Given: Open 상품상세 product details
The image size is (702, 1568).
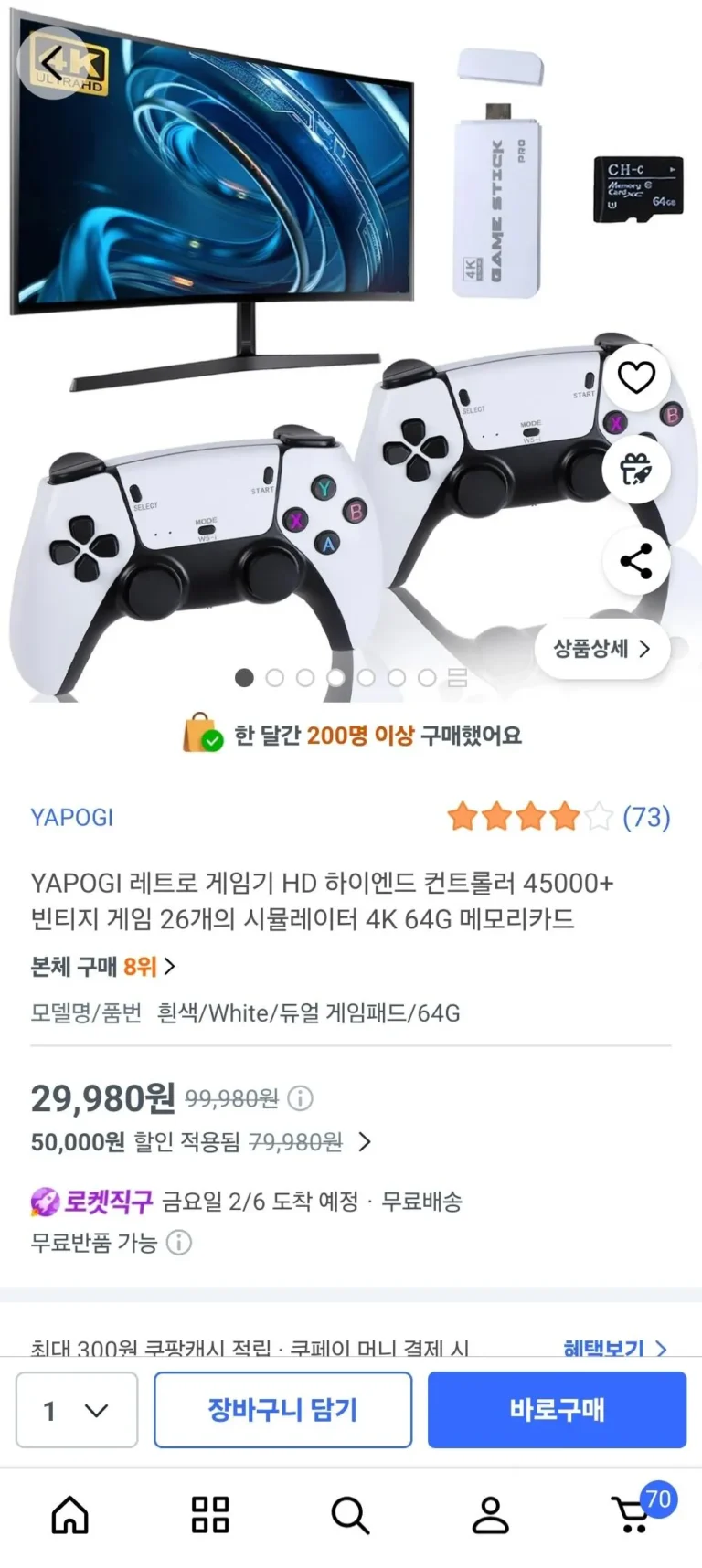Looking at the screenshot, I should click(x=601, y=649).
